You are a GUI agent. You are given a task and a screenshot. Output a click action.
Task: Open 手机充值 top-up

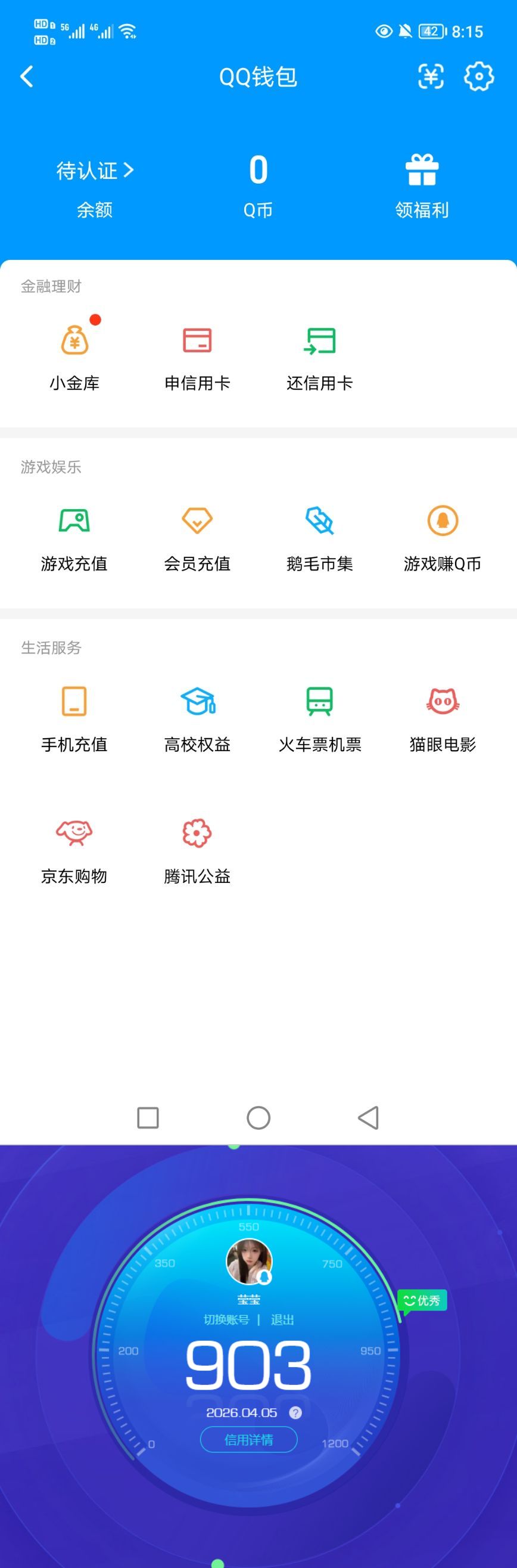click(x=74, y=718)
